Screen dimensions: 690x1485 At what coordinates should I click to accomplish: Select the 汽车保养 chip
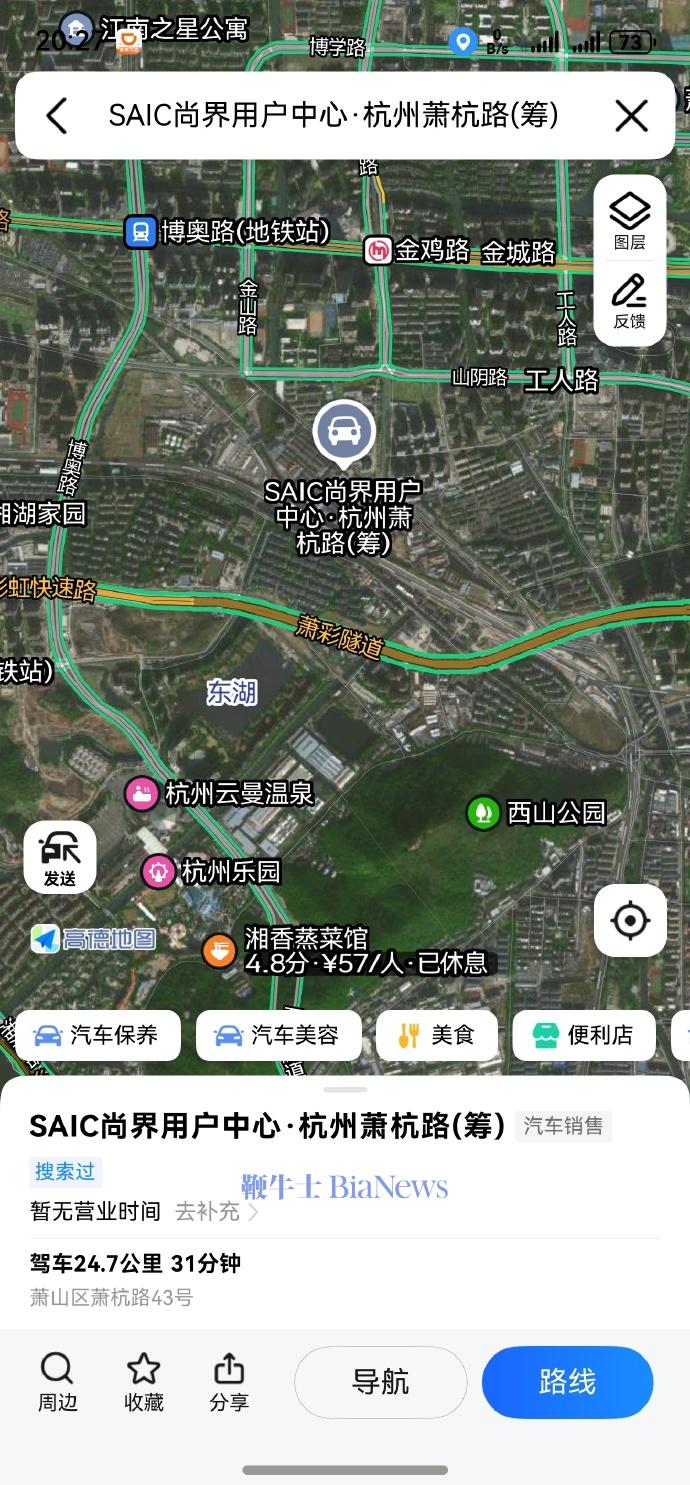(97, 1035)
